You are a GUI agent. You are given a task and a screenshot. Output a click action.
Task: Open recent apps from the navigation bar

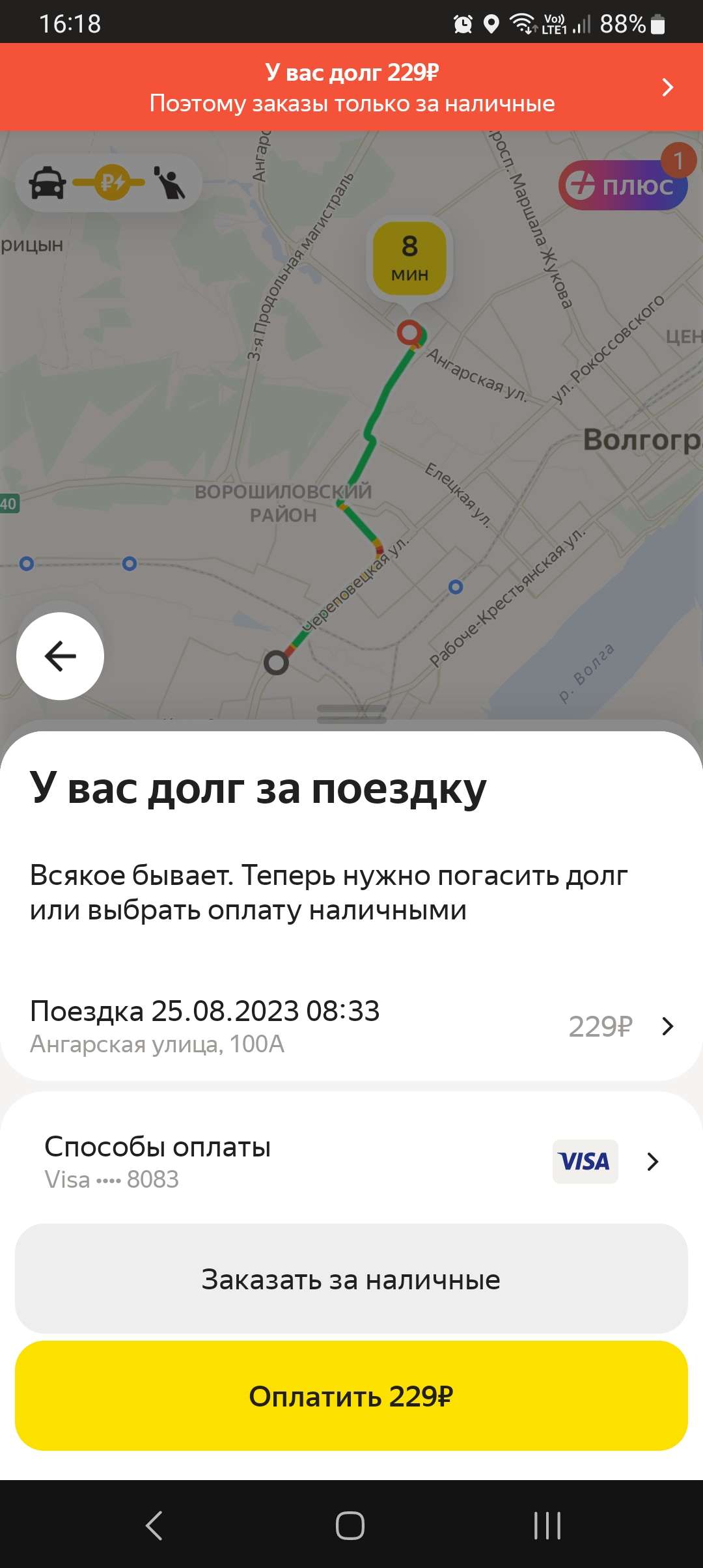(x=547, y=1525)
